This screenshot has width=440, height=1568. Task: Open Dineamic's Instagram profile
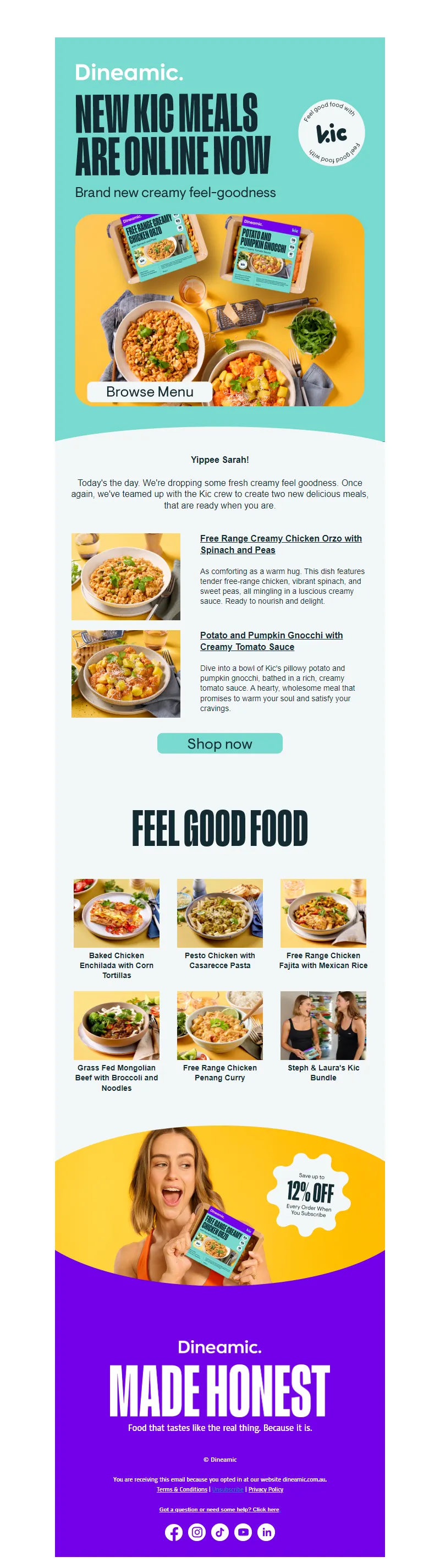pyautogui.click(x=196, y=1532)
